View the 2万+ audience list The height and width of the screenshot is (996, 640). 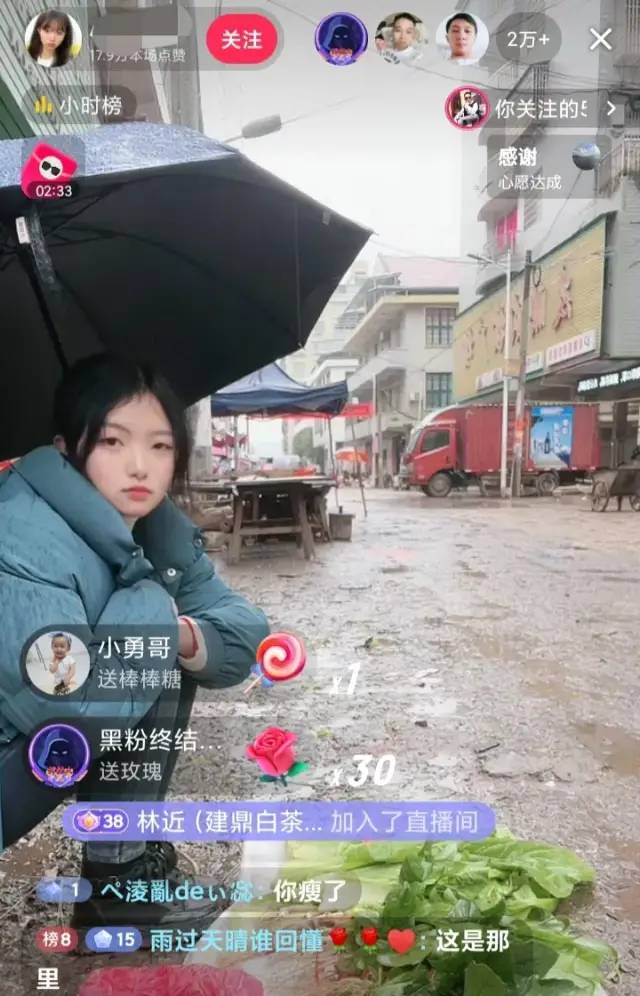[x=527, y=40]
